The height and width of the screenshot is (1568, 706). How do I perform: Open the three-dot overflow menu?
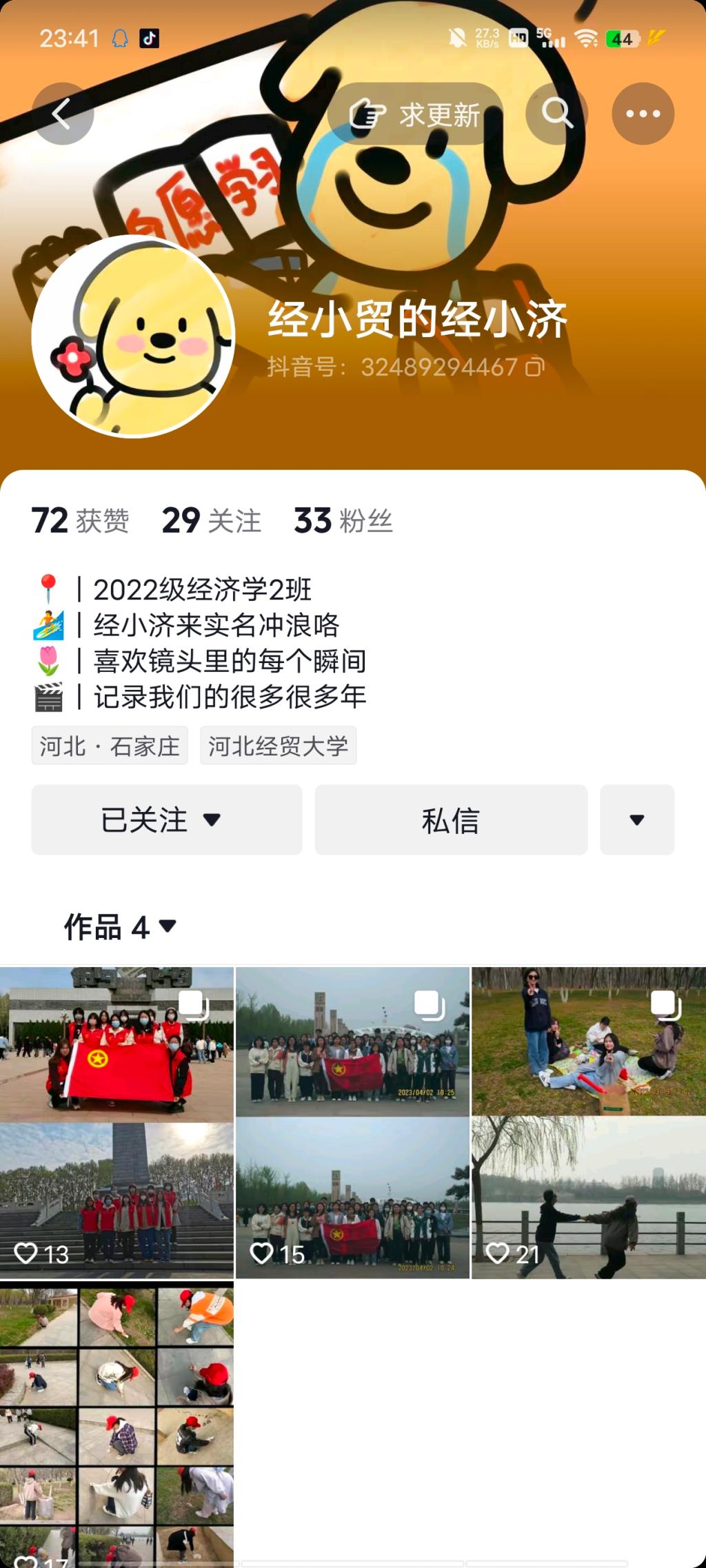(x=643, y=114)
